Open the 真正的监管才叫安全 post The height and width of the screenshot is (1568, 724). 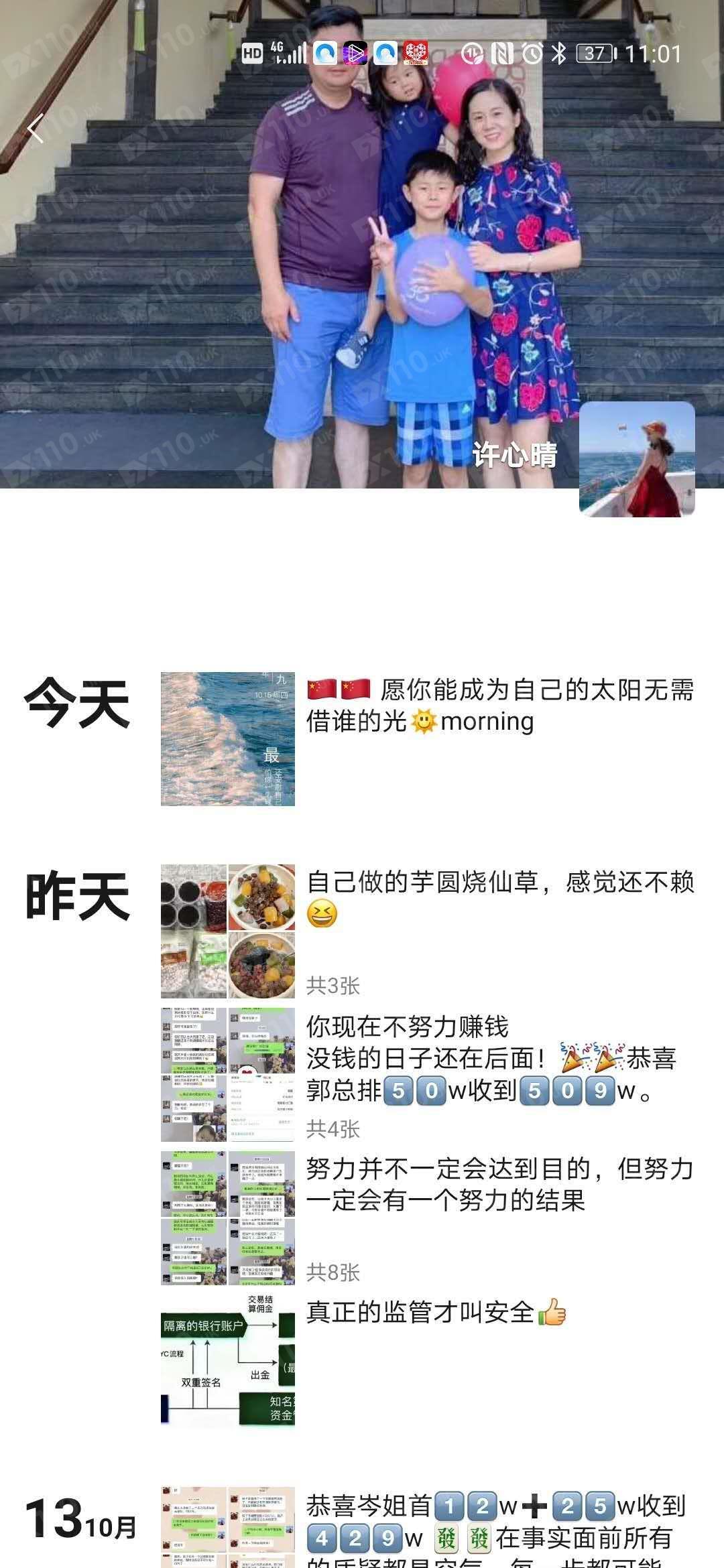coord(436,1312)
